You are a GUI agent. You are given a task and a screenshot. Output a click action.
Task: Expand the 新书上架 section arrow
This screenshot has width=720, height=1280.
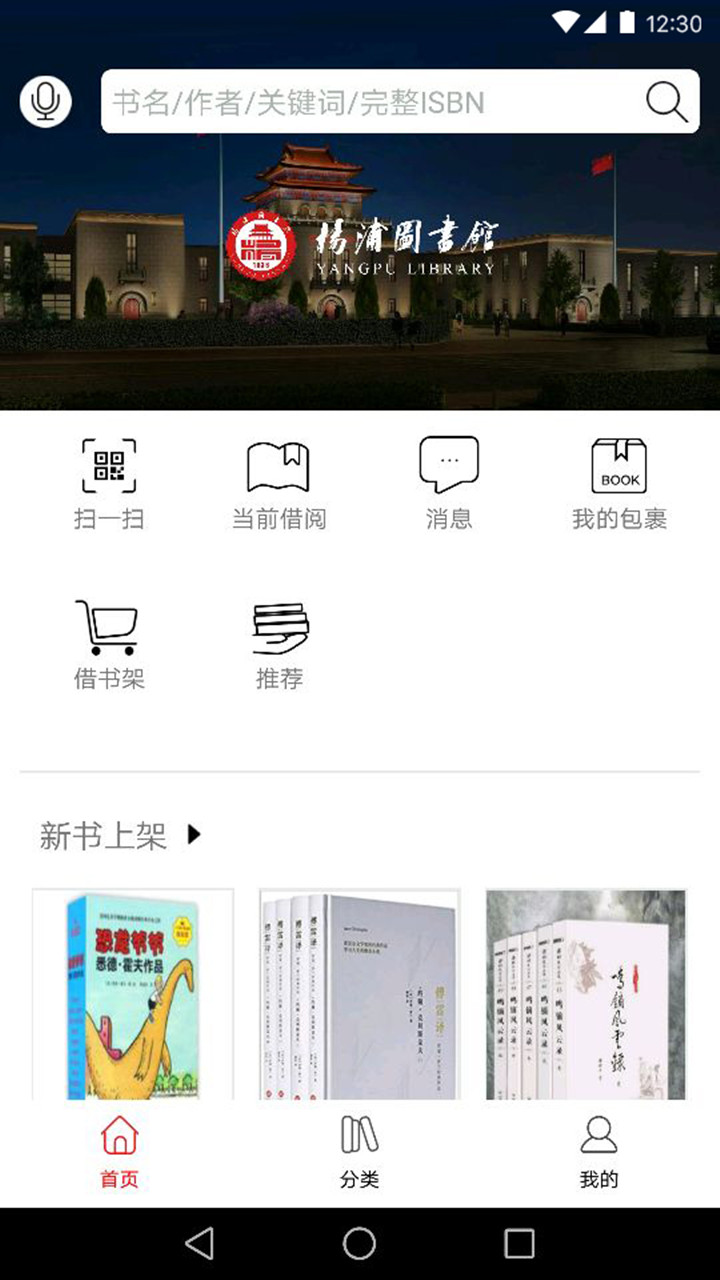point(194,833)
